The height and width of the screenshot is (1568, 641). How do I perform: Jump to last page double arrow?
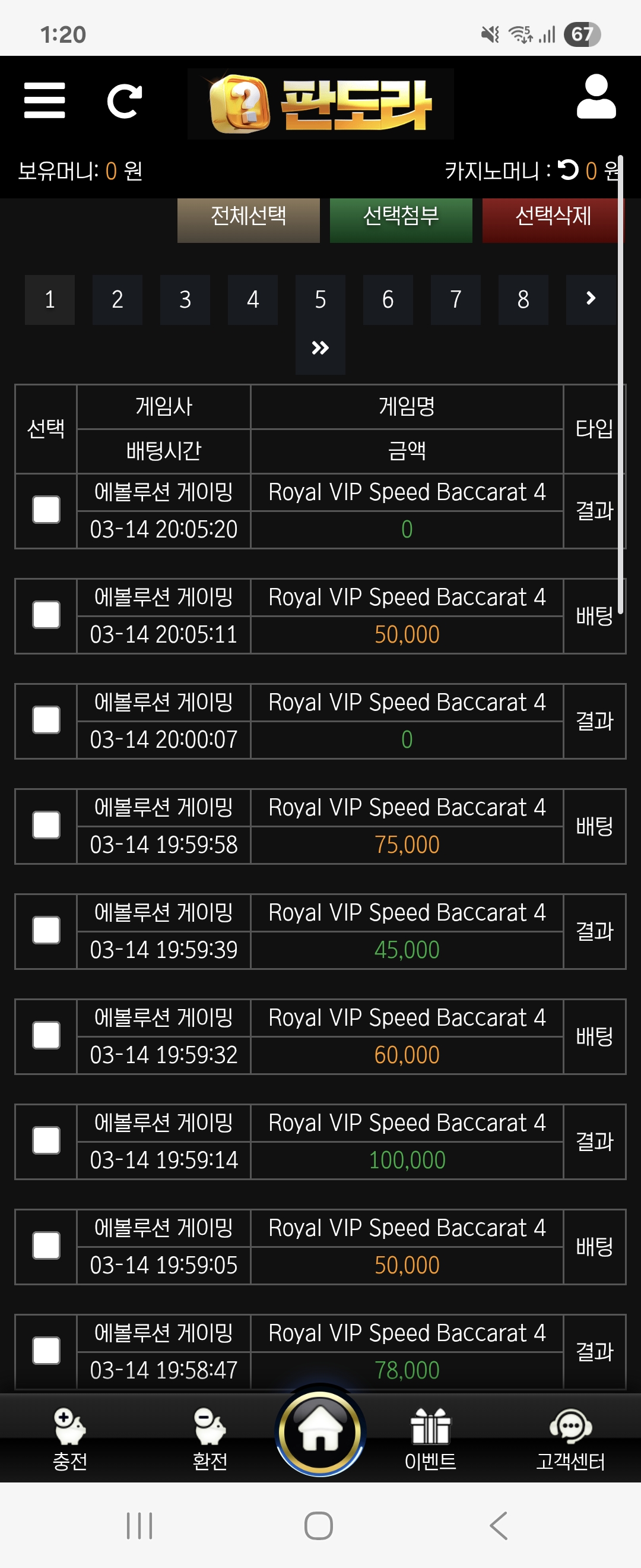click(x=320, y=348)
